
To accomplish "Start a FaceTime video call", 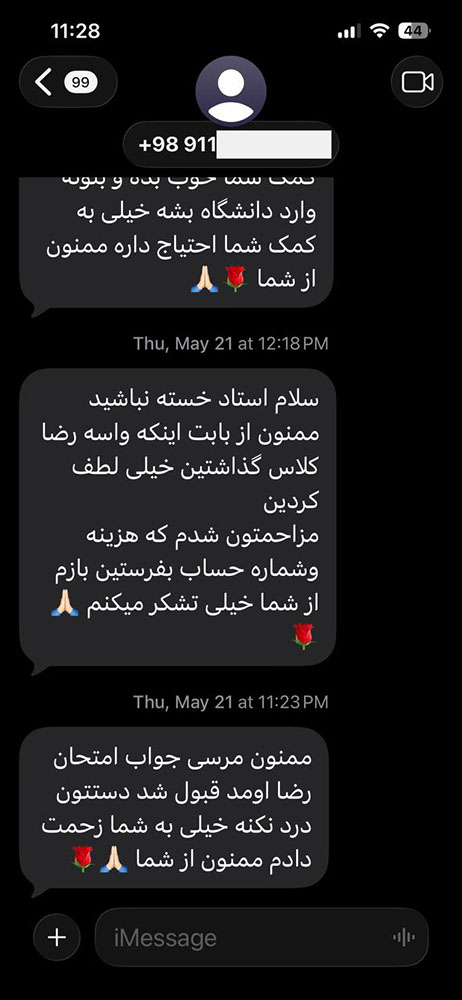I will click(417, 82).
